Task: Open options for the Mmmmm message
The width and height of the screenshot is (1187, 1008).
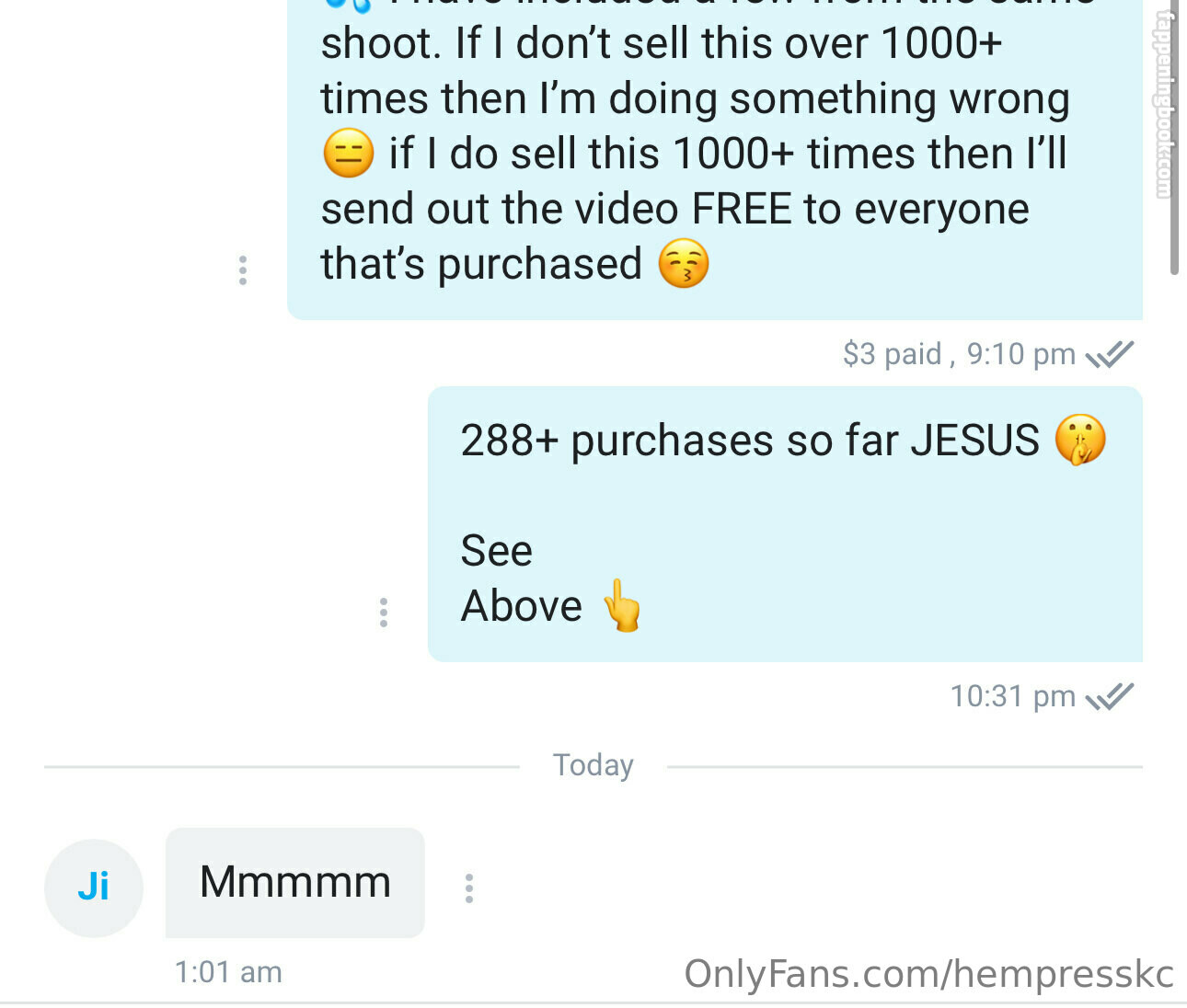Action: click(x=469, y=888)
